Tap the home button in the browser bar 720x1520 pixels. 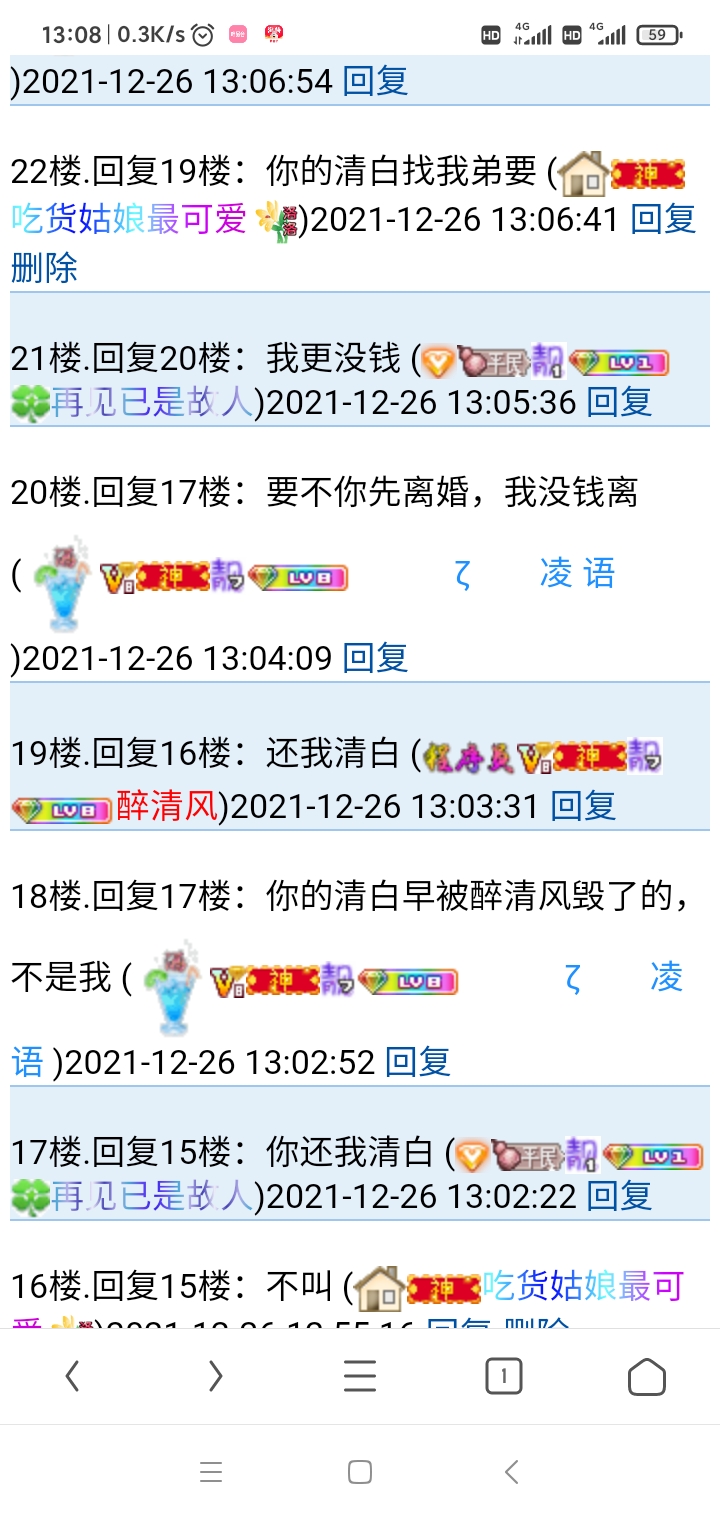tap(645, 1375)
